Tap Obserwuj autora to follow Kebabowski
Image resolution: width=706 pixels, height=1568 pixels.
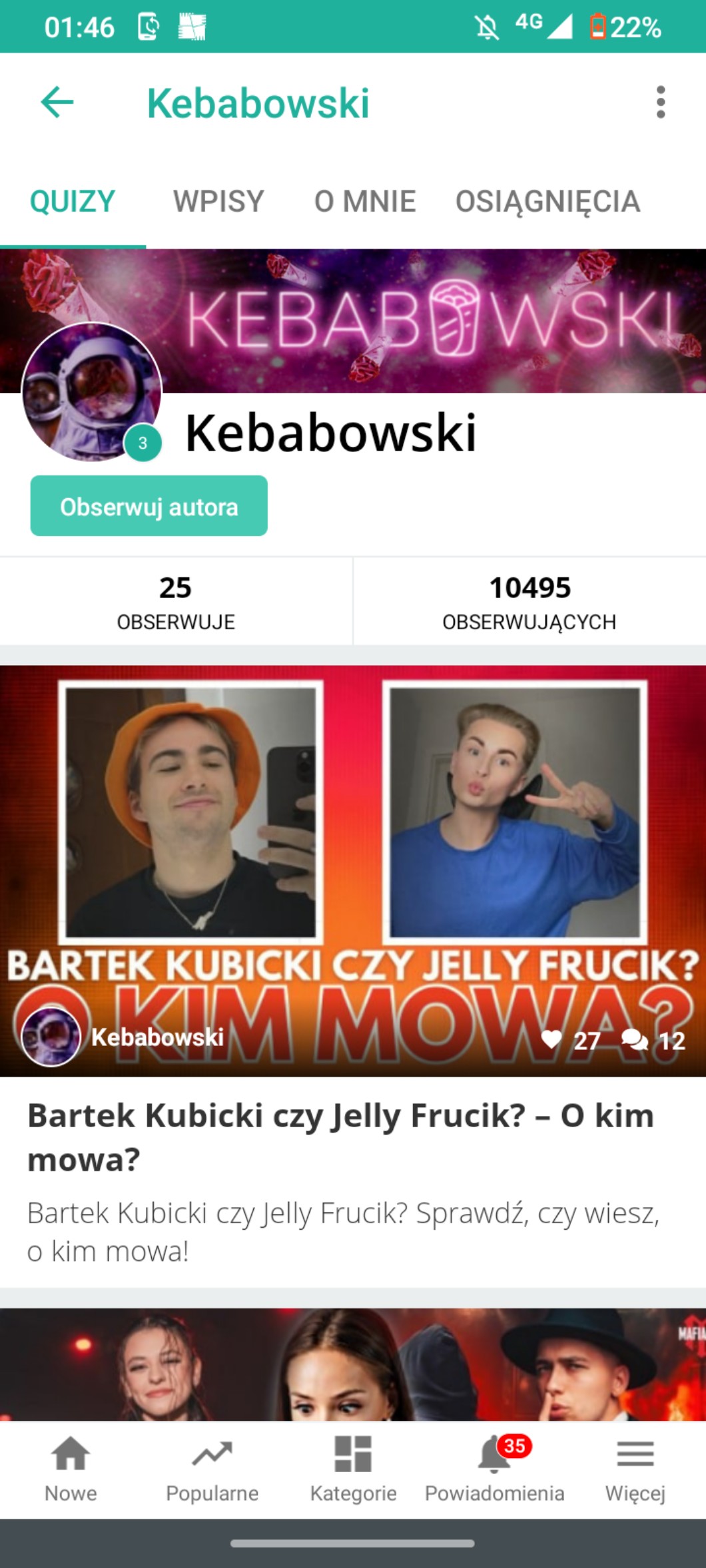pyautogui.click(x=149, y=506)
